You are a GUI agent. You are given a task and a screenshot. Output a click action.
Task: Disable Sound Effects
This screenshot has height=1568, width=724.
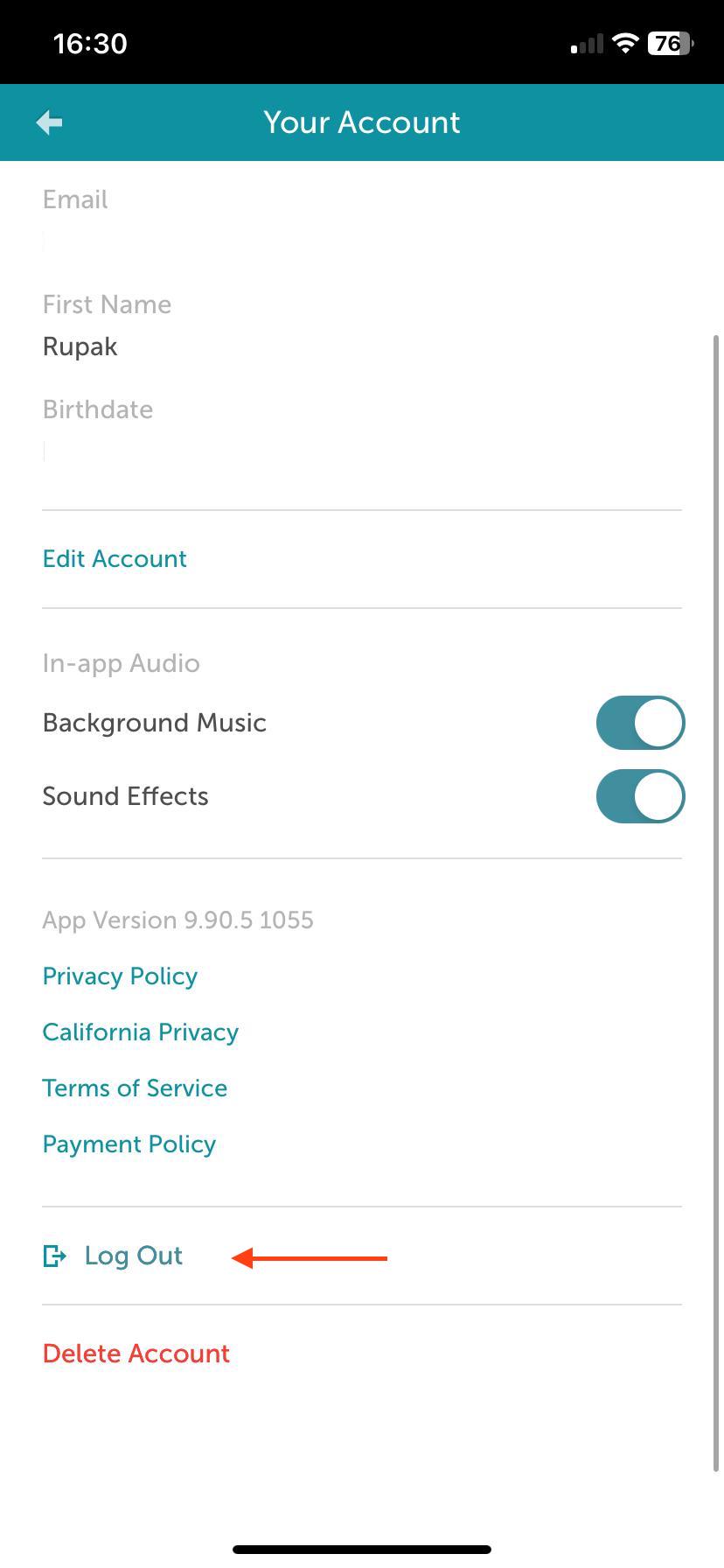[x=640, y=796]
